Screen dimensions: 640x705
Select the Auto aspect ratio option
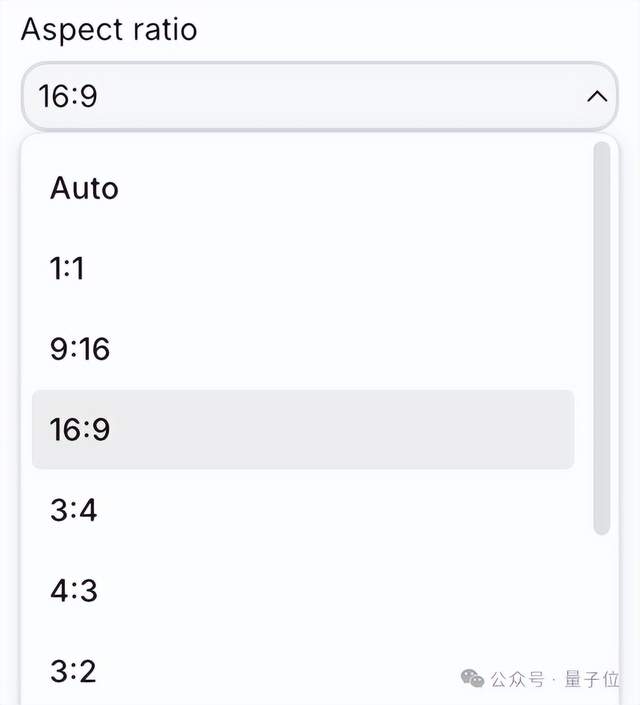point(85,188)
